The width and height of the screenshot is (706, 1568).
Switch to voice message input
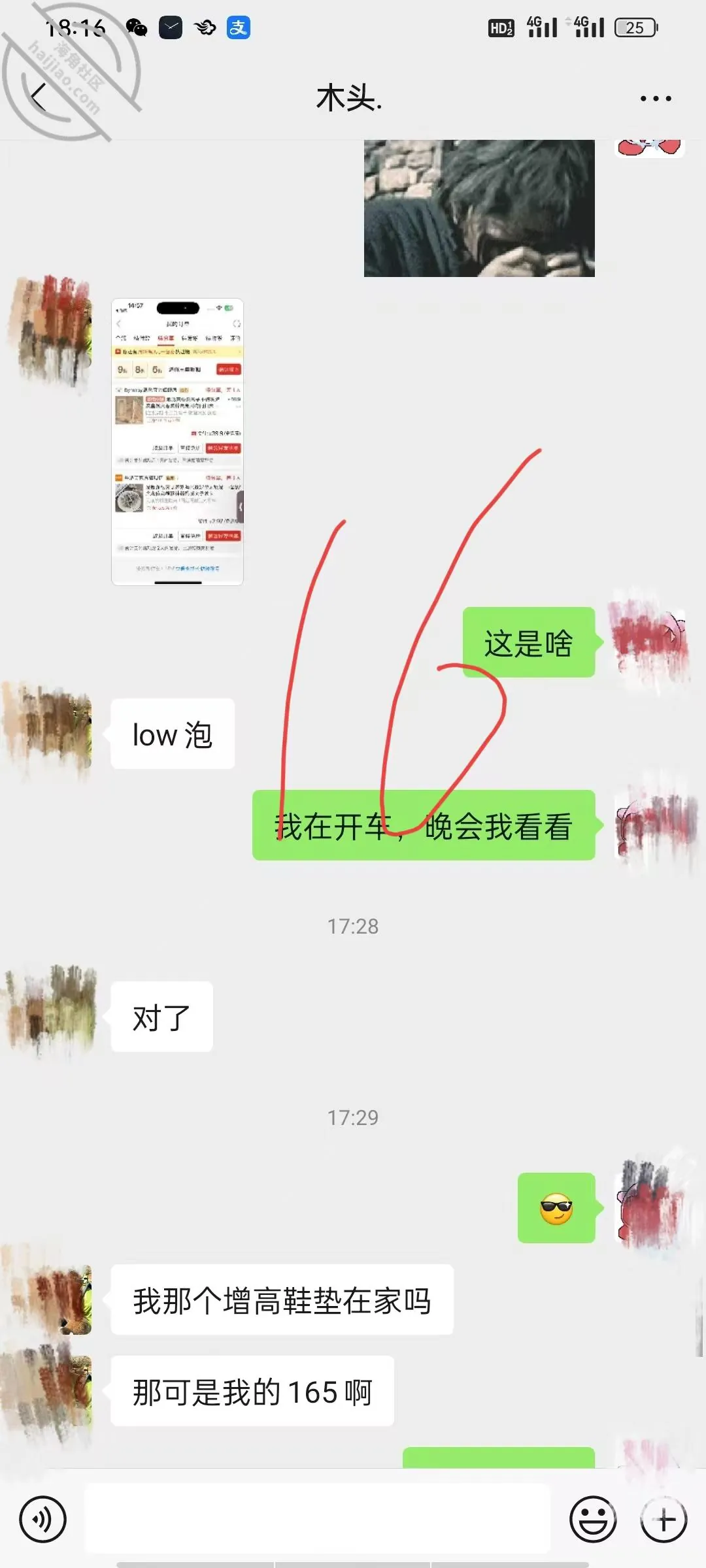[x=43, y=1519]
